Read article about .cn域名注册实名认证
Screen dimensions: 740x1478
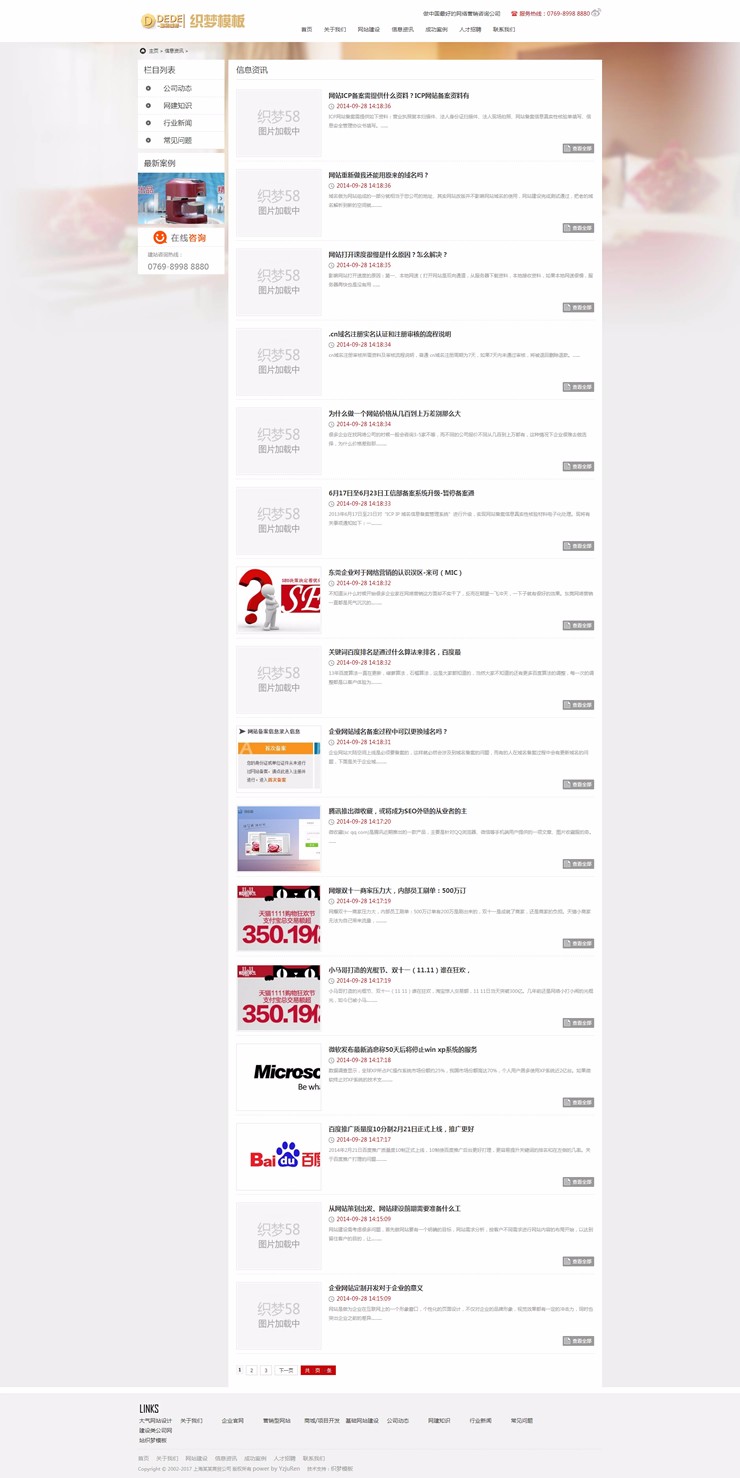click(389, 334)
